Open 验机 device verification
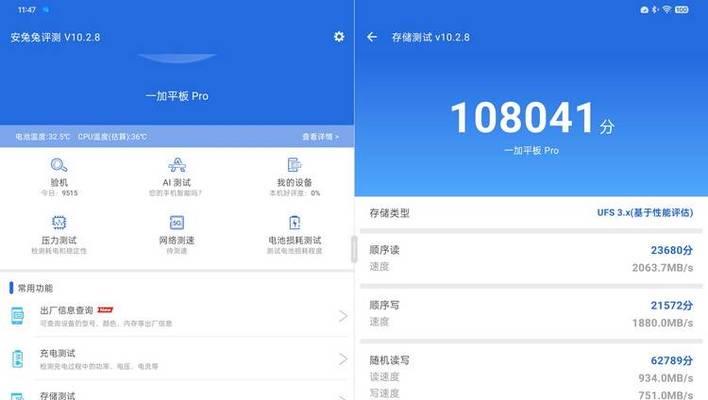This screenshot has height=400, width=708. (60, 175)
